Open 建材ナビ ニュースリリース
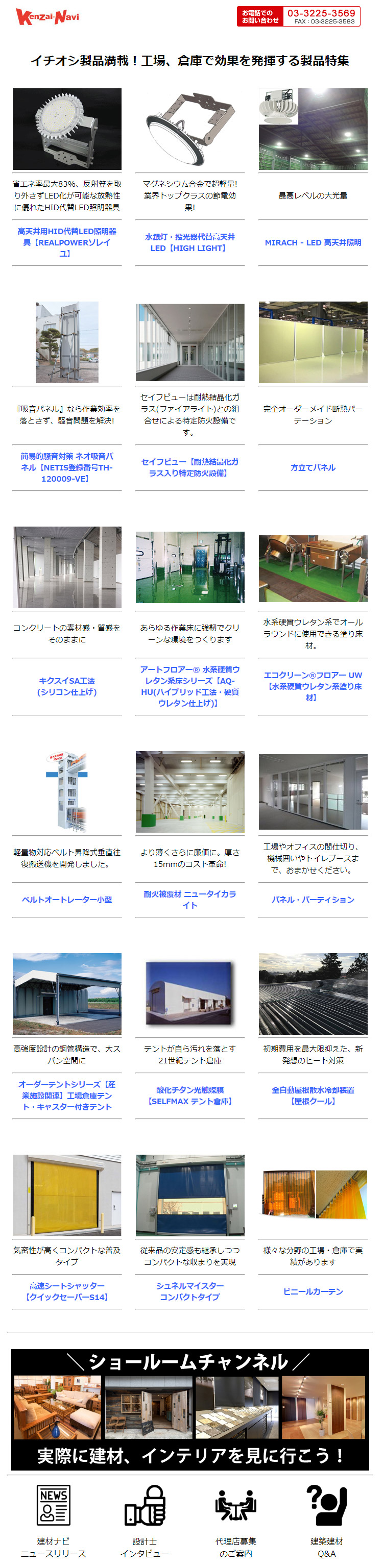 pos(54,1522)
